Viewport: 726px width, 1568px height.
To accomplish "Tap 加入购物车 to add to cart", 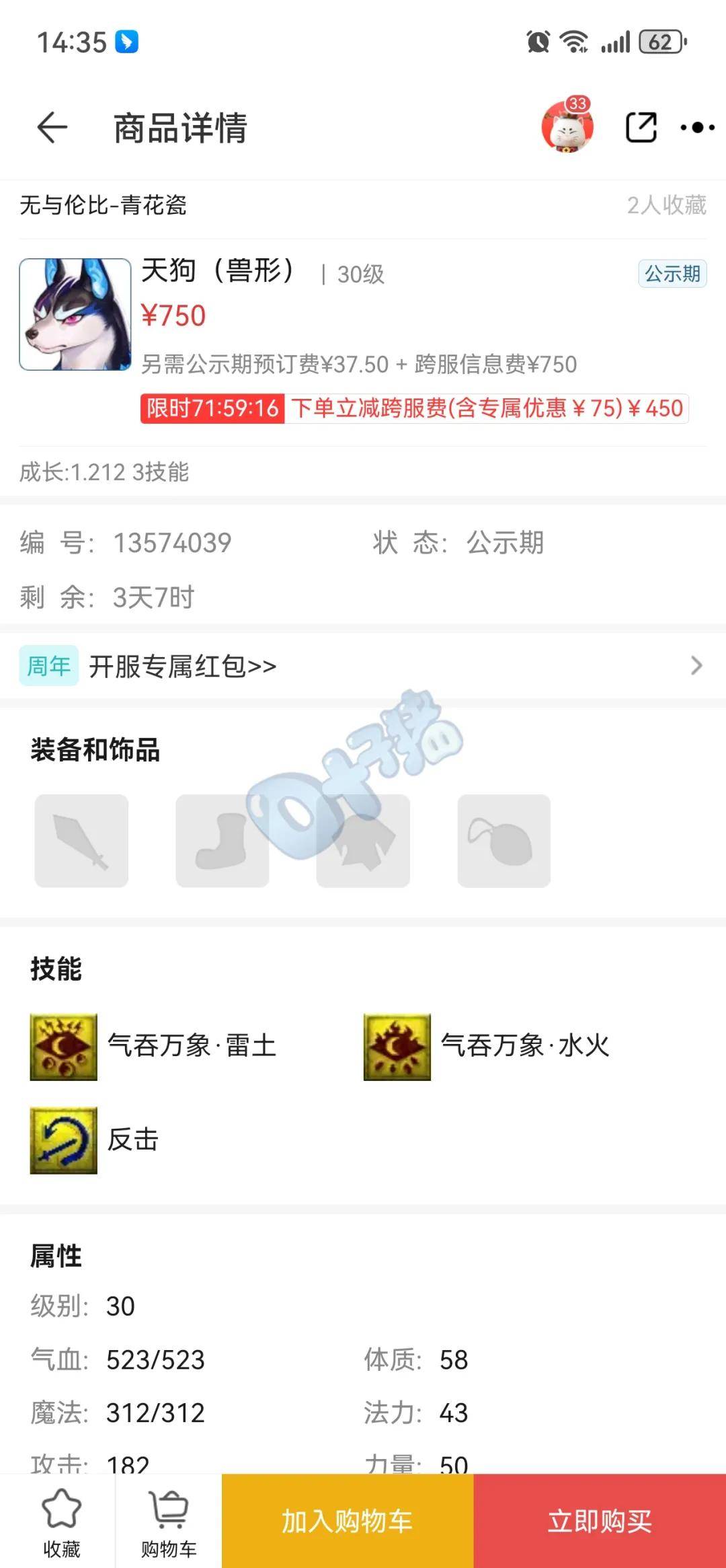I will pos(348,1522).
